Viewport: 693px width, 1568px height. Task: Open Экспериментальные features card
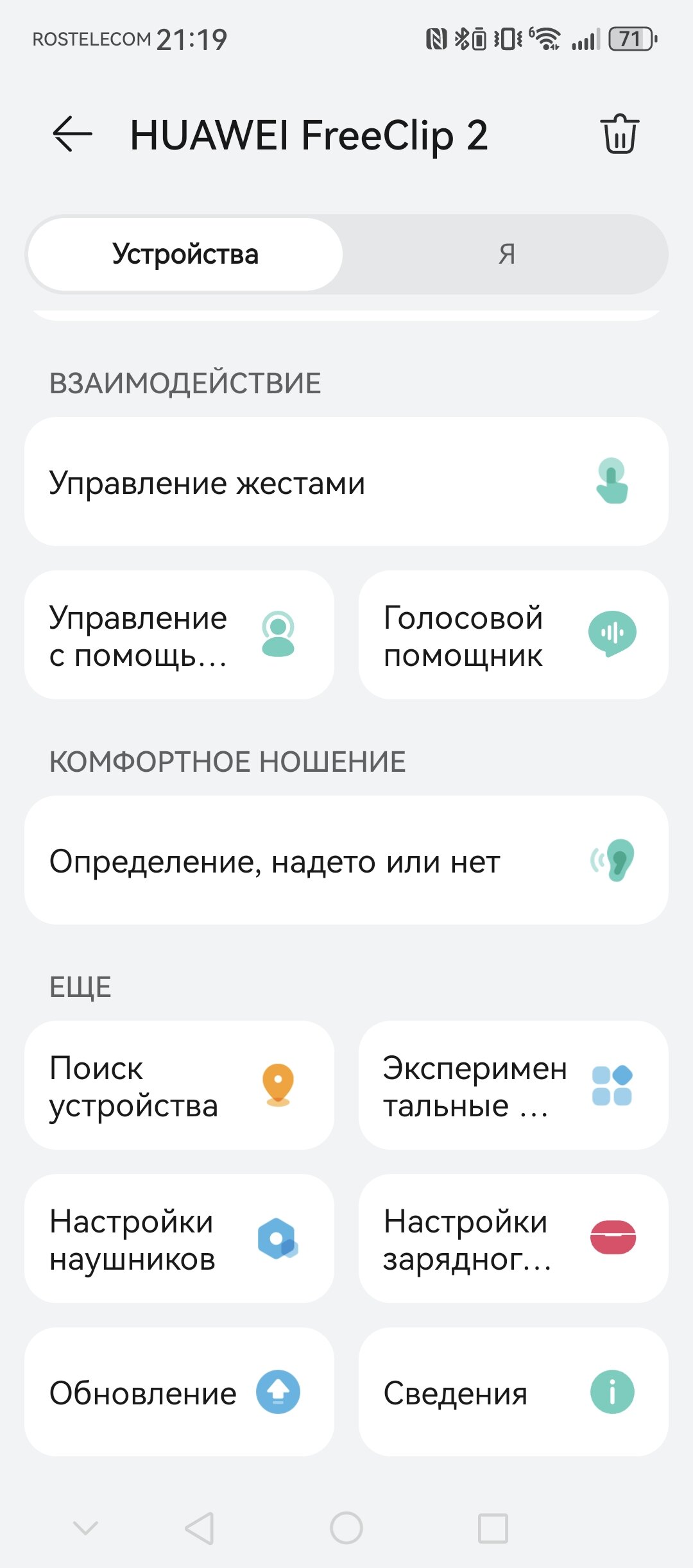(x=513, y=1086)
